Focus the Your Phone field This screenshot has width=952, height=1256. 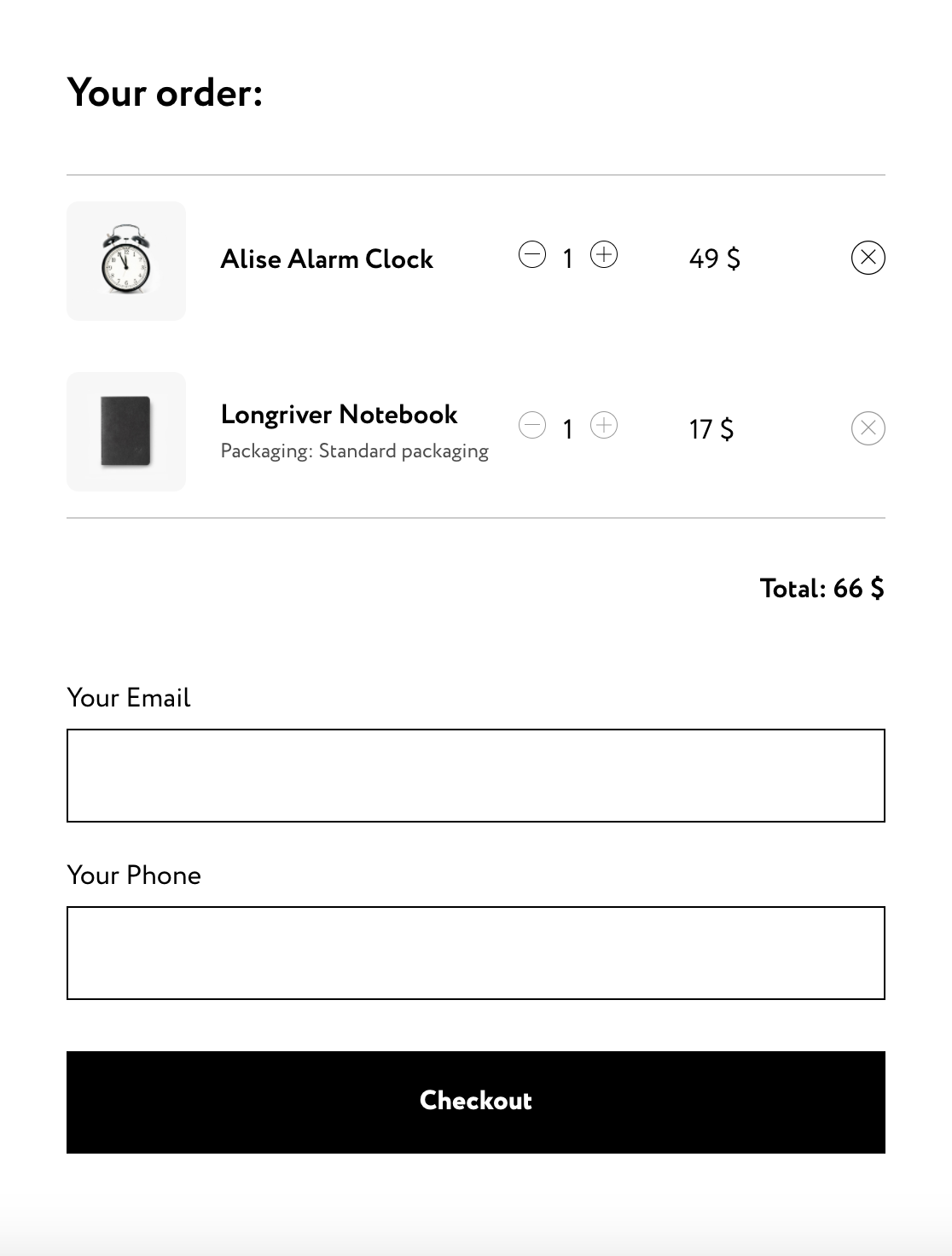pos(475,953)
